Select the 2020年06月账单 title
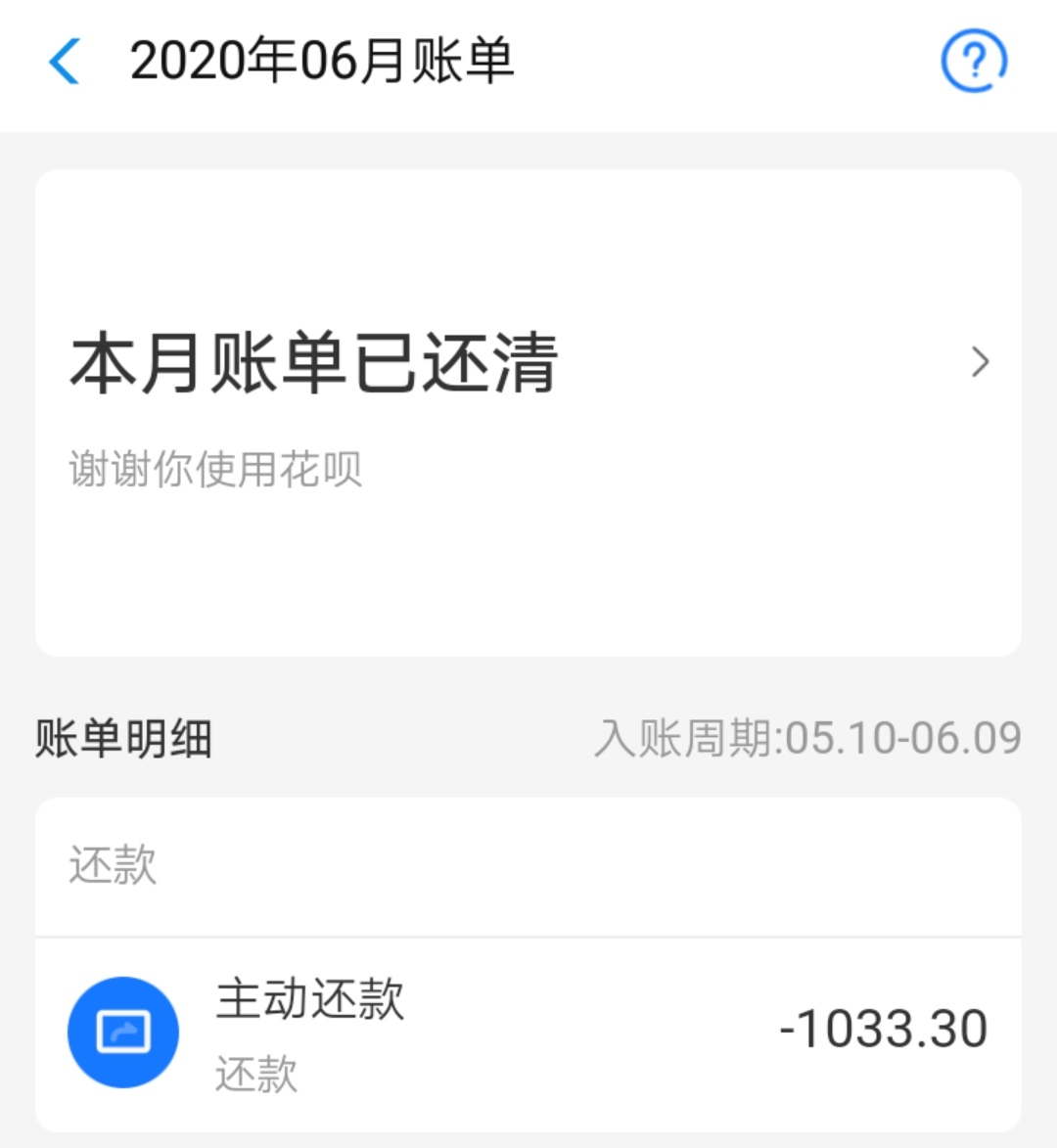The width and height of the screenshot is (1057, 1148). point(323,60)
